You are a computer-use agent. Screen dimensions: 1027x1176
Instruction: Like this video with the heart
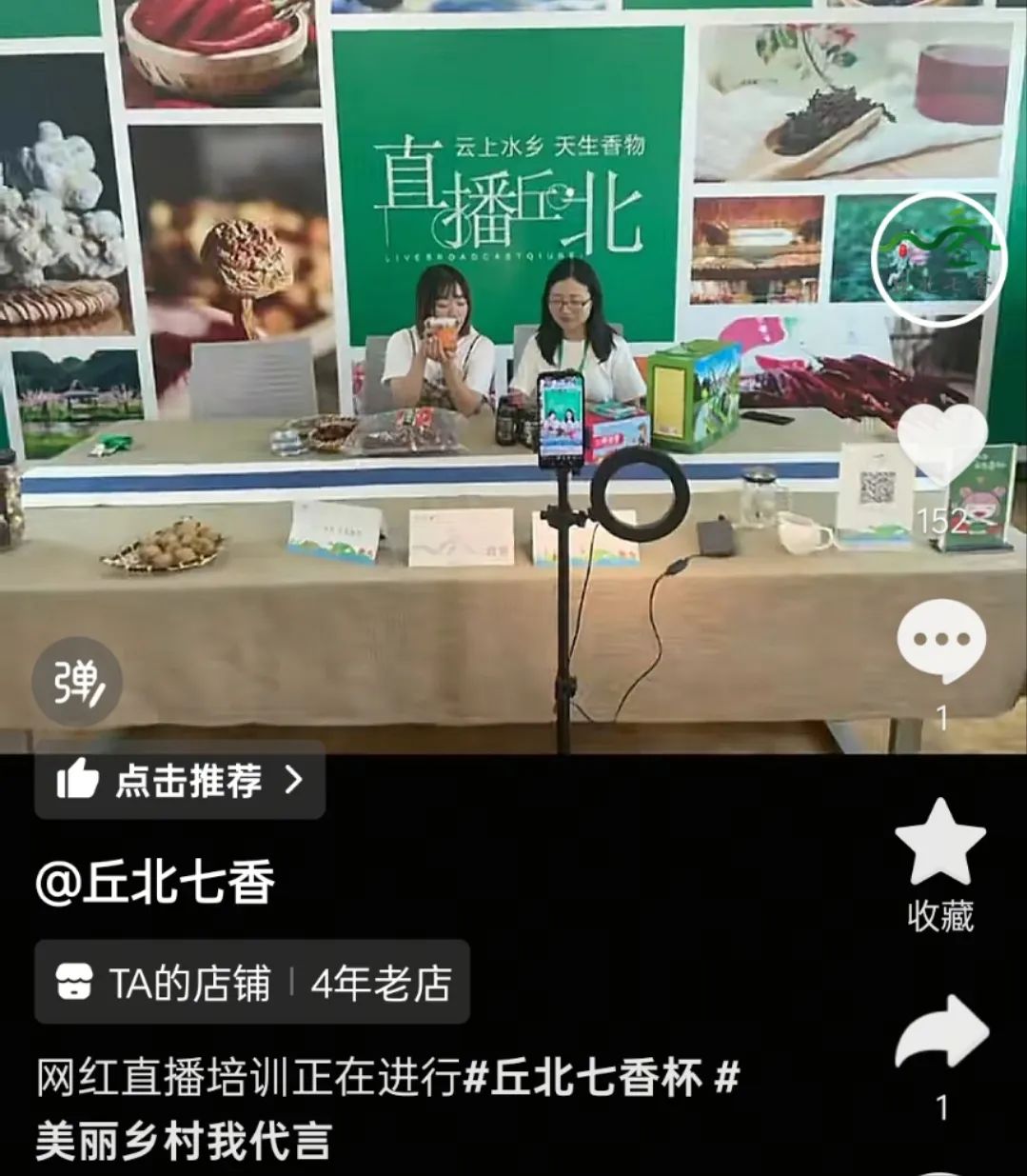pyautogui.click(x=941, y=446)
